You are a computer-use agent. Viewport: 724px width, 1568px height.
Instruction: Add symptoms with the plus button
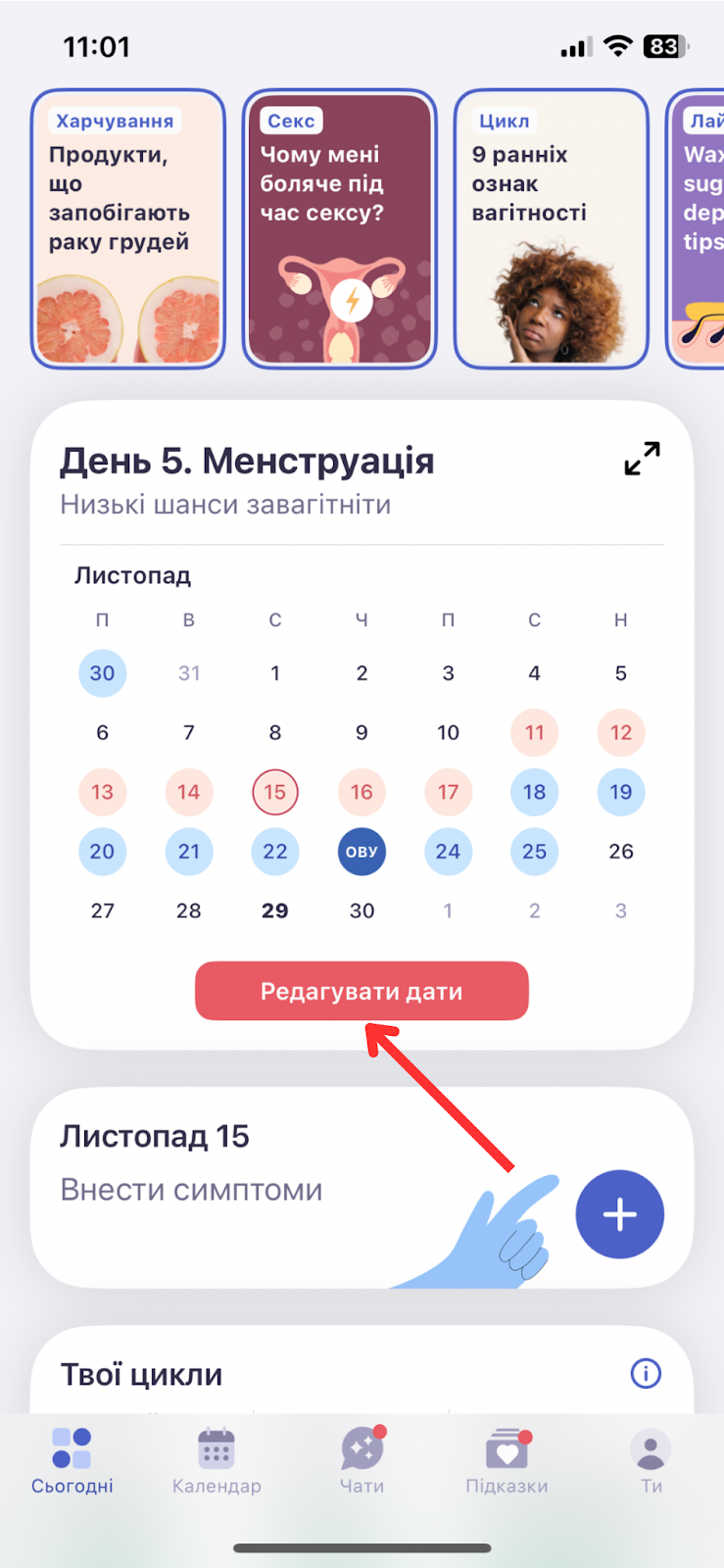(x=620, y=1214)
